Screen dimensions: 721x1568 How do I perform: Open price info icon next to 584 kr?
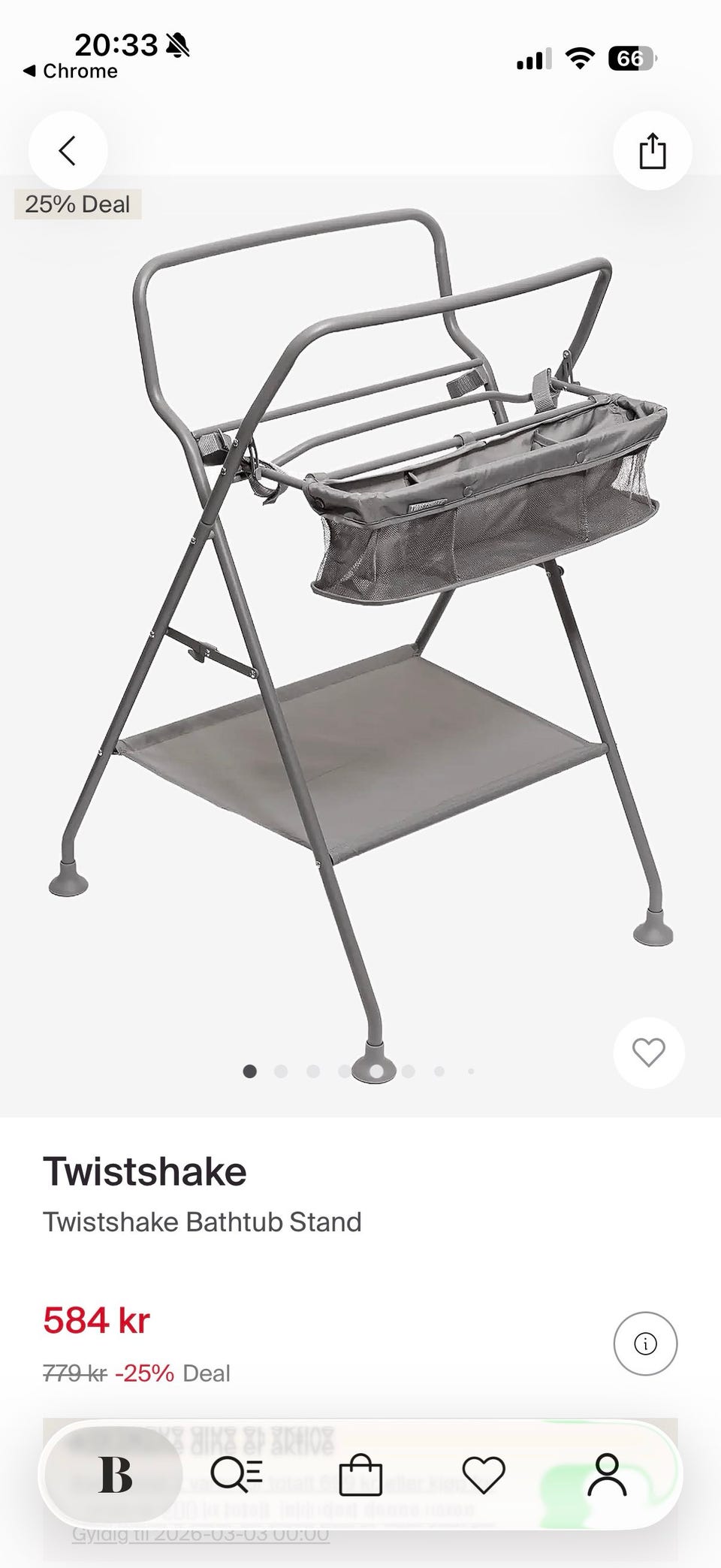(x=645, y=1343)
